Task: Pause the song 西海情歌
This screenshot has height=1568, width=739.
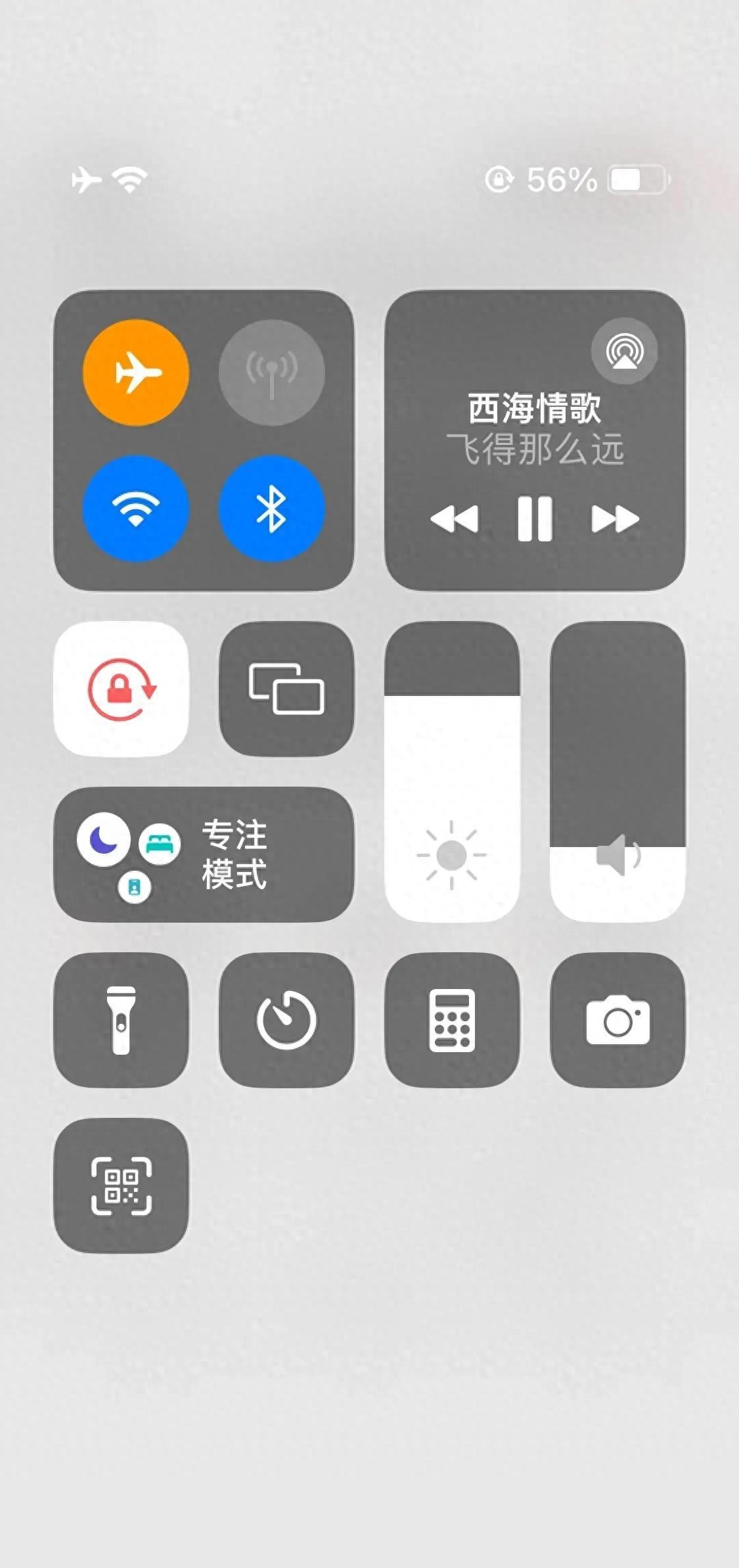Action: (535, 519)
